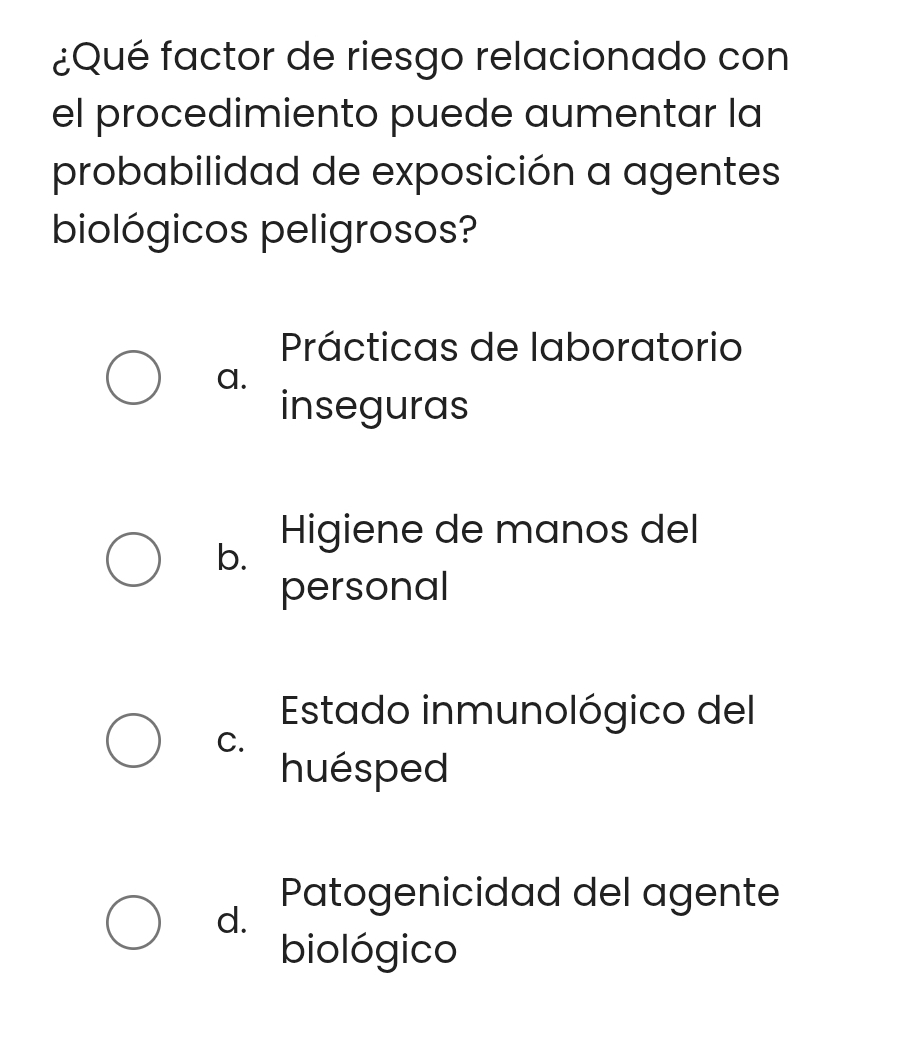Select option a. Prácticas de laboratorio inseguras
The width and height of the screenshot is (904, 1041).
(133, 378)
